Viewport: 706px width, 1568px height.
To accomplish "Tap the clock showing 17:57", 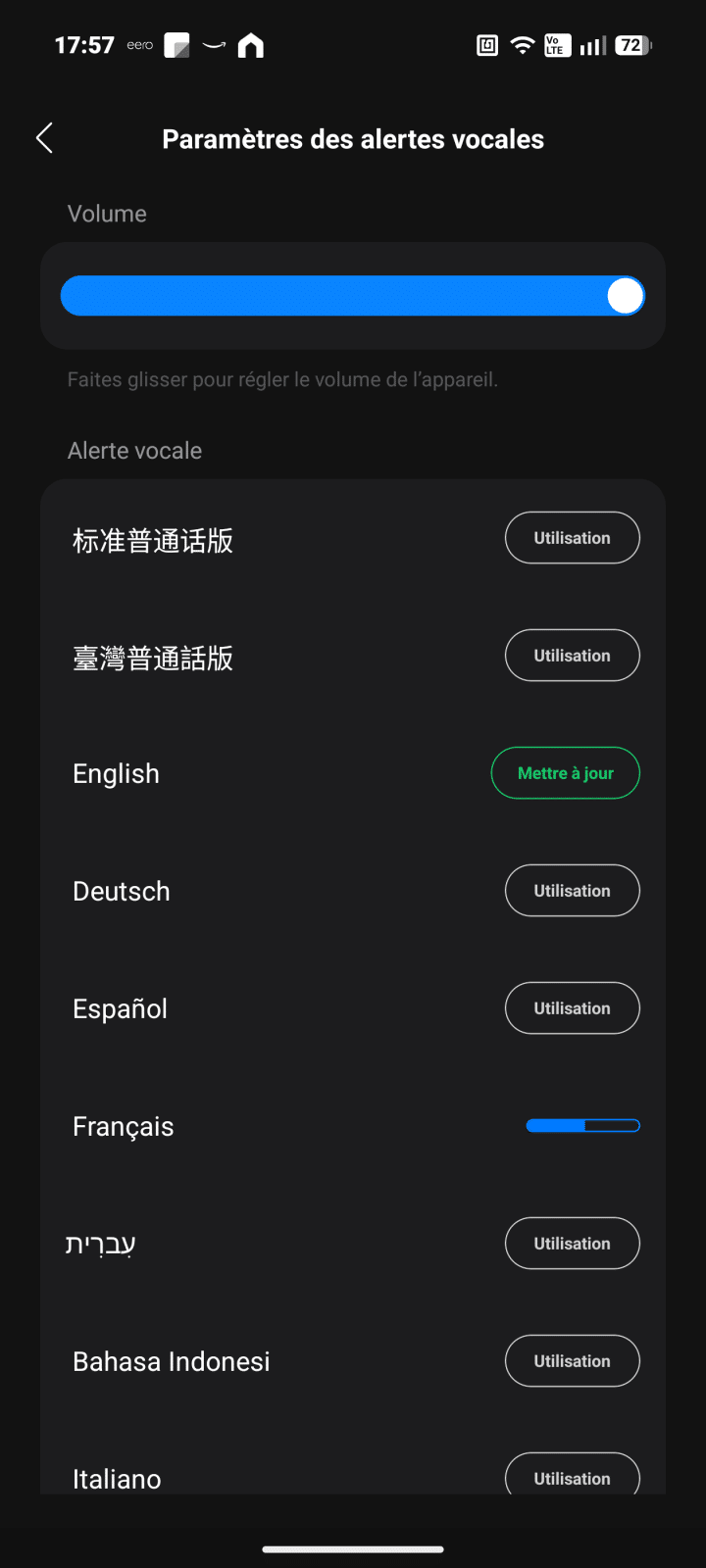I will point(86,44).
